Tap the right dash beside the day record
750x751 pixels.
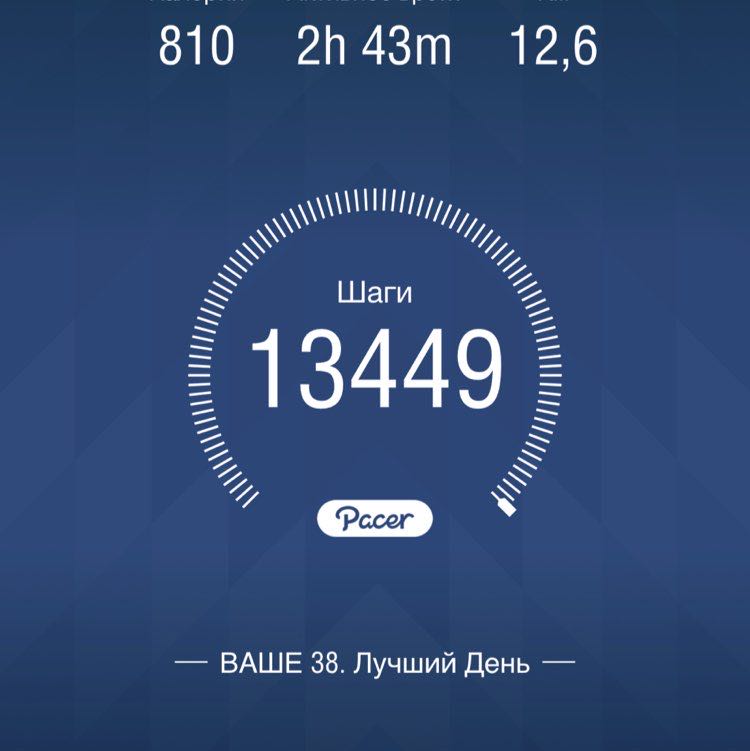(560, 659)
